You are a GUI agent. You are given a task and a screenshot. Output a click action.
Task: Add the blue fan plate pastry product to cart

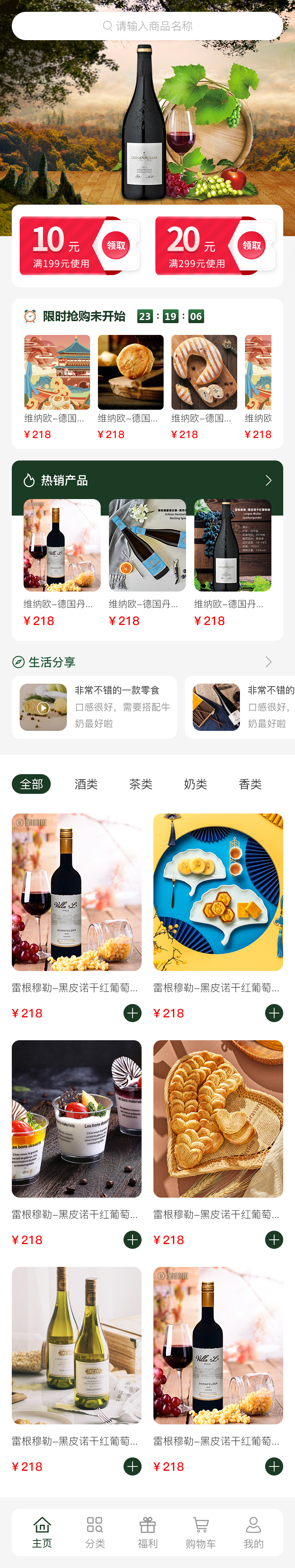[274, 1013]
